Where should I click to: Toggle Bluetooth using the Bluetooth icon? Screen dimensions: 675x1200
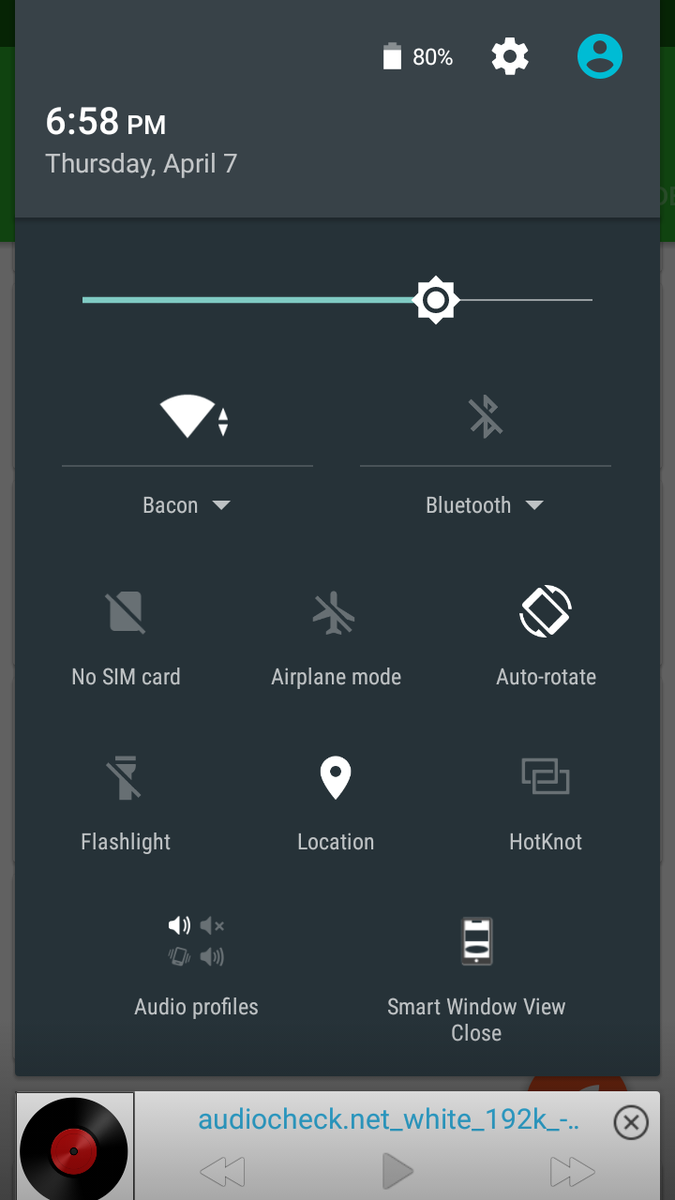tap(486, 416)
